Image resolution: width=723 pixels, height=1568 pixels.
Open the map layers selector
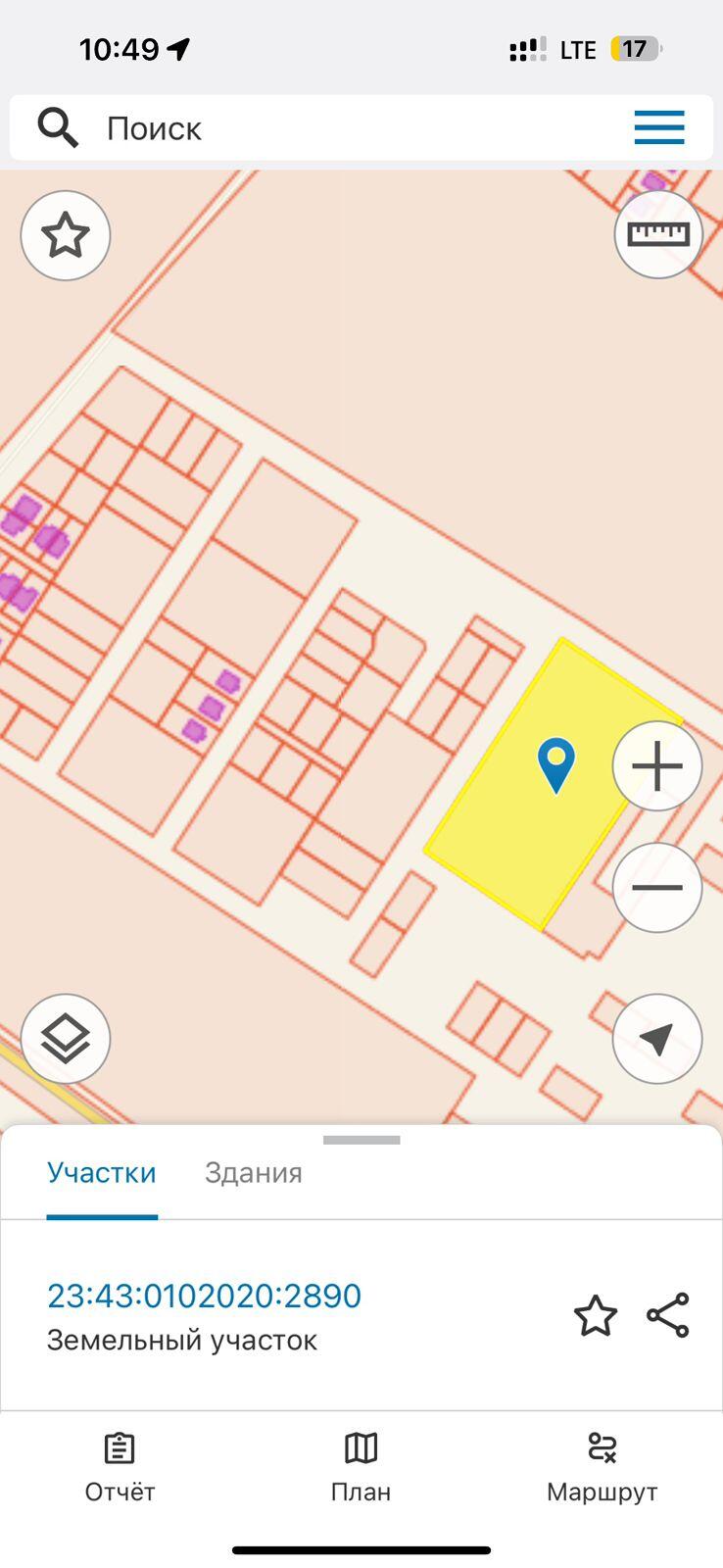tap(66, 1039)
